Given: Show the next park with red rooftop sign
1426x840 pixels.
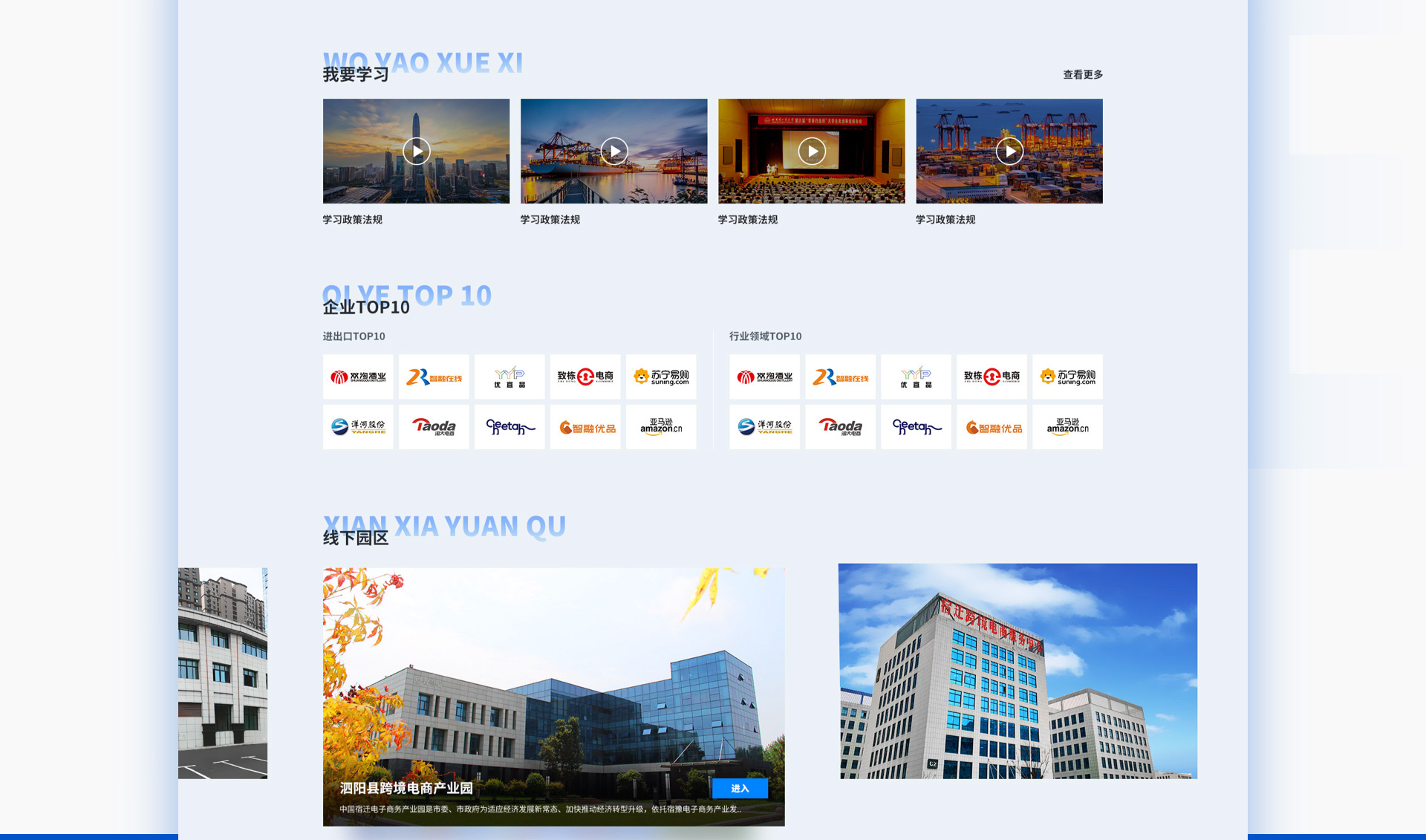Looking at the screenshot, I should (x=1018, y=671).
